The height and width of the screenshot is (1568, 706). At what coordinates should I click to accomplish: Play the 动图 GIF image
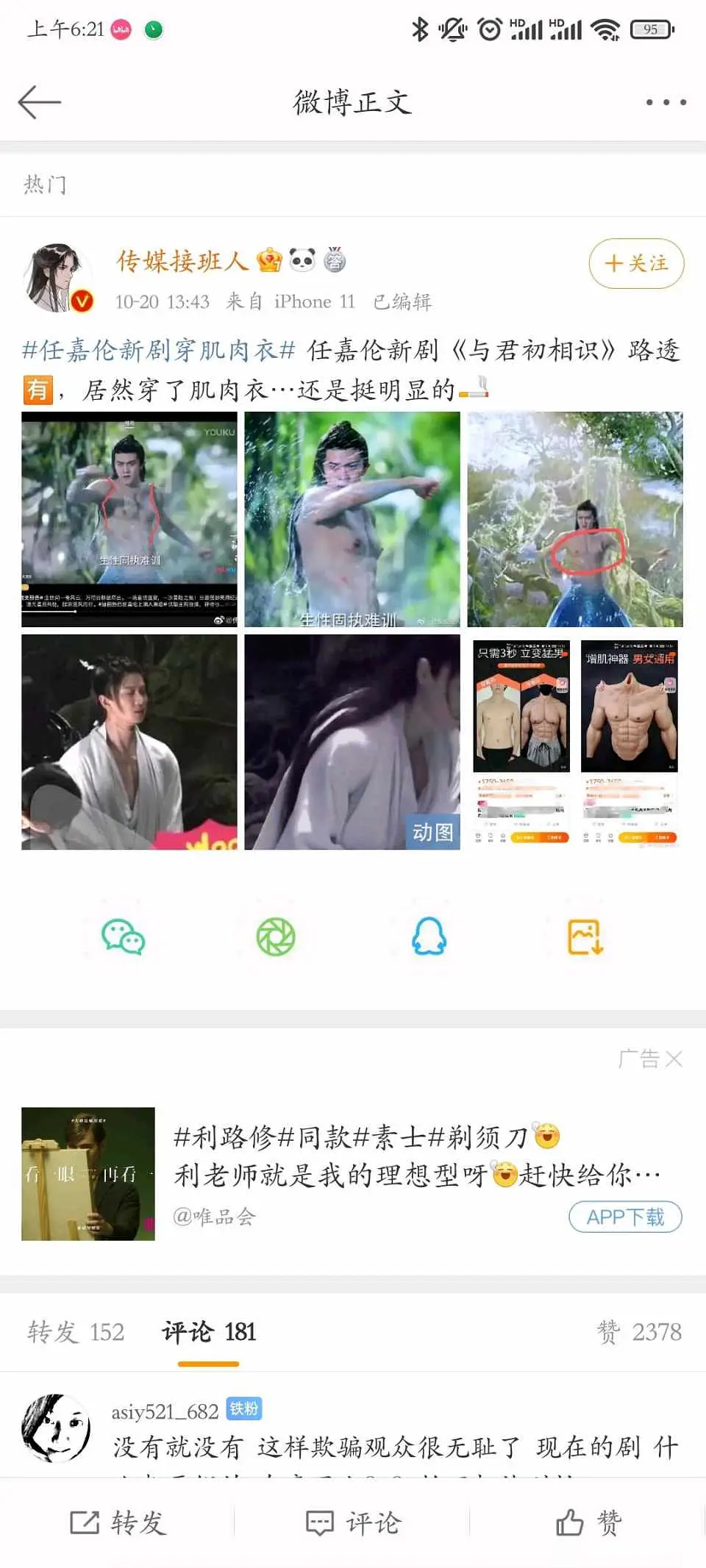coord(352,742)
